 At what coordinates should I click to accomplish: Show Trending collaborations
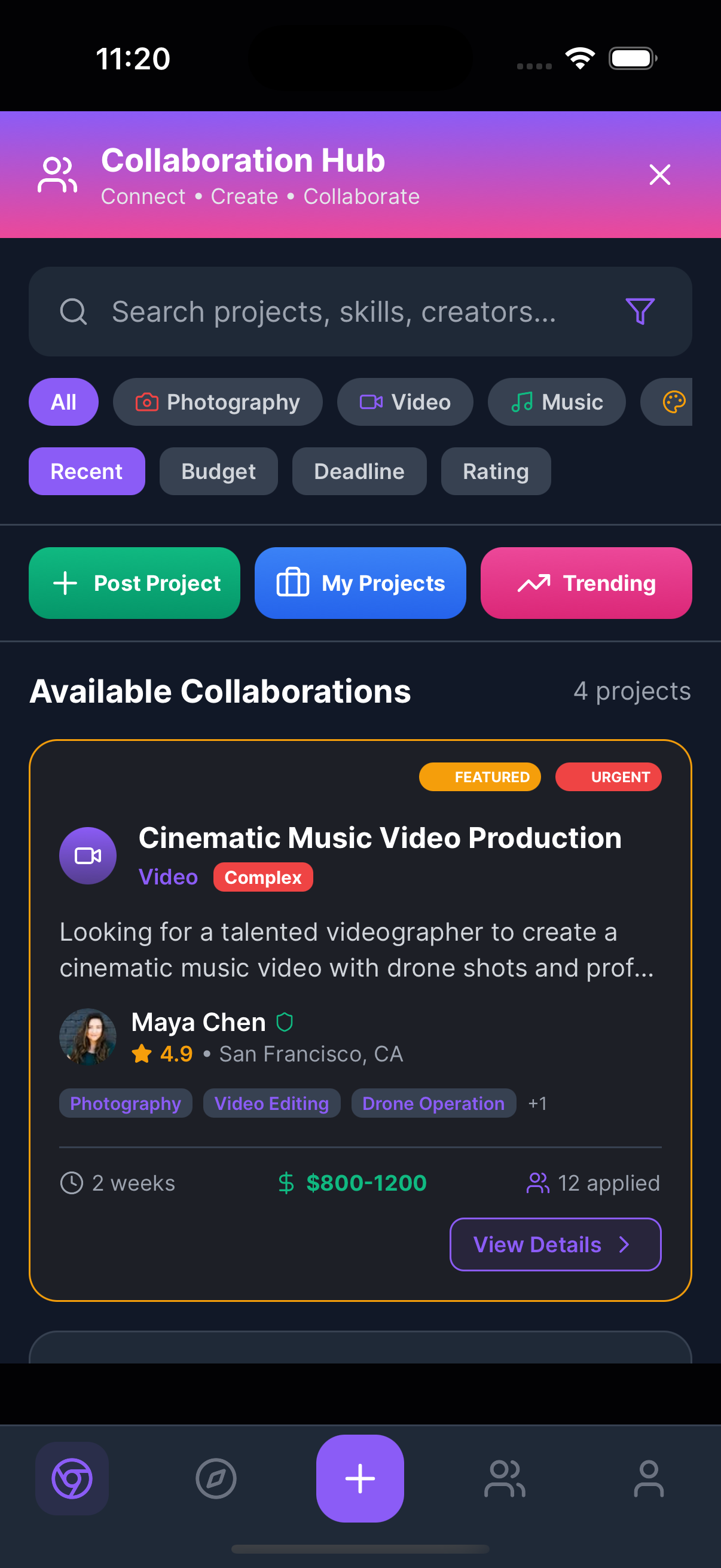click(x=586, y=583)
